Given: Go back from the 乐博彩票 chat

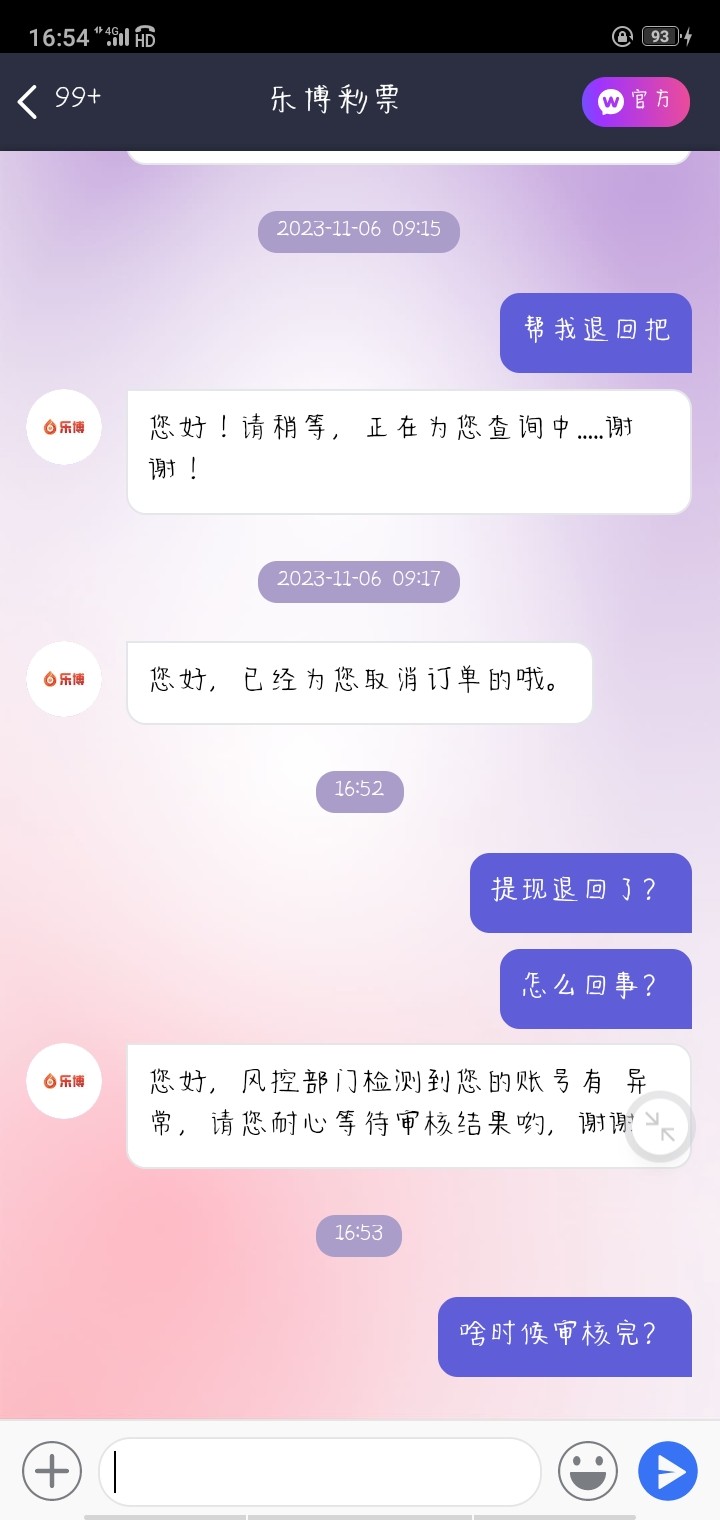Looking at the screenshot, I should pos(28,101).
